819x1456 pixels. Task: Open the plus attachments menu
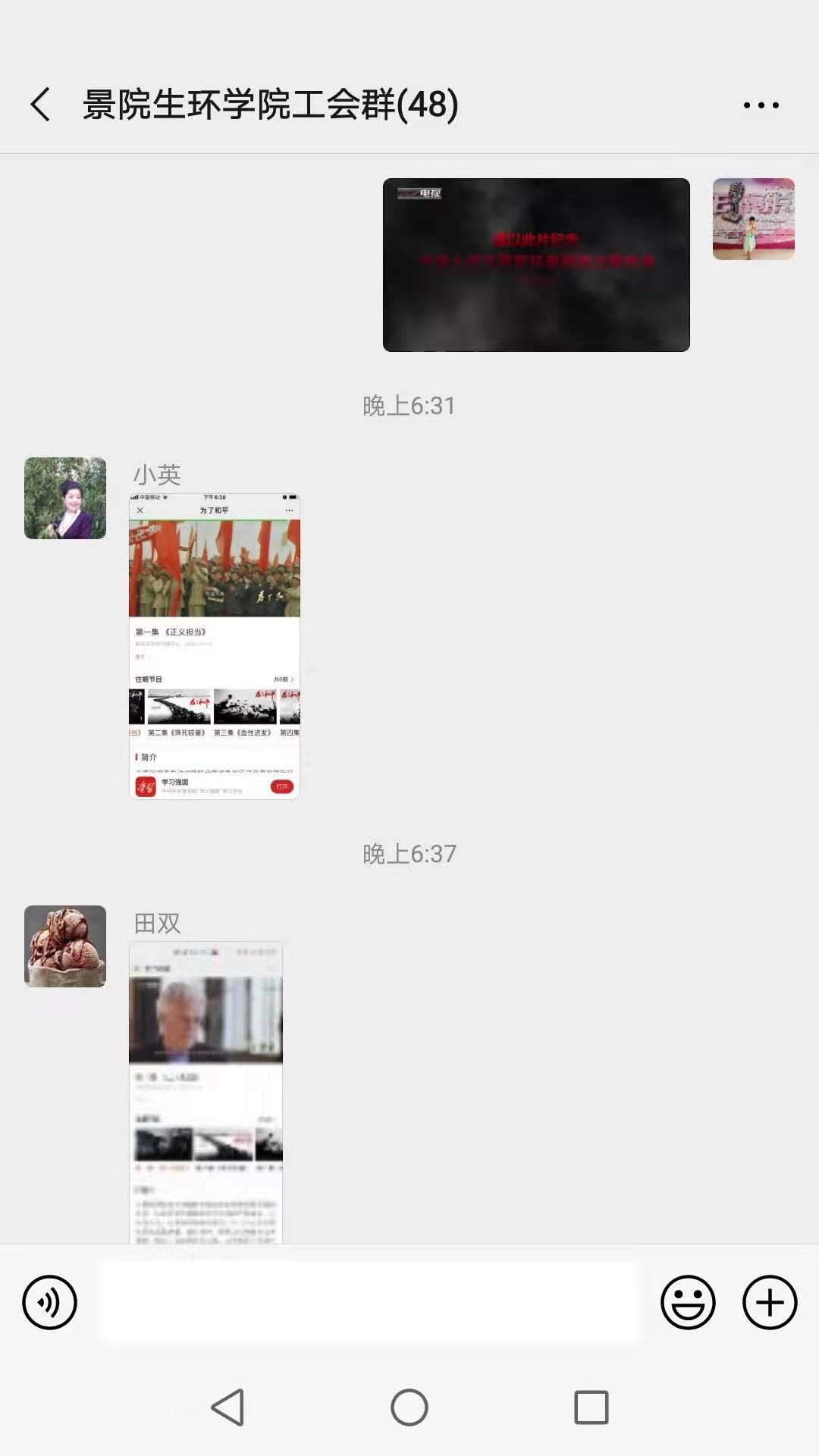pos(770,1303)
